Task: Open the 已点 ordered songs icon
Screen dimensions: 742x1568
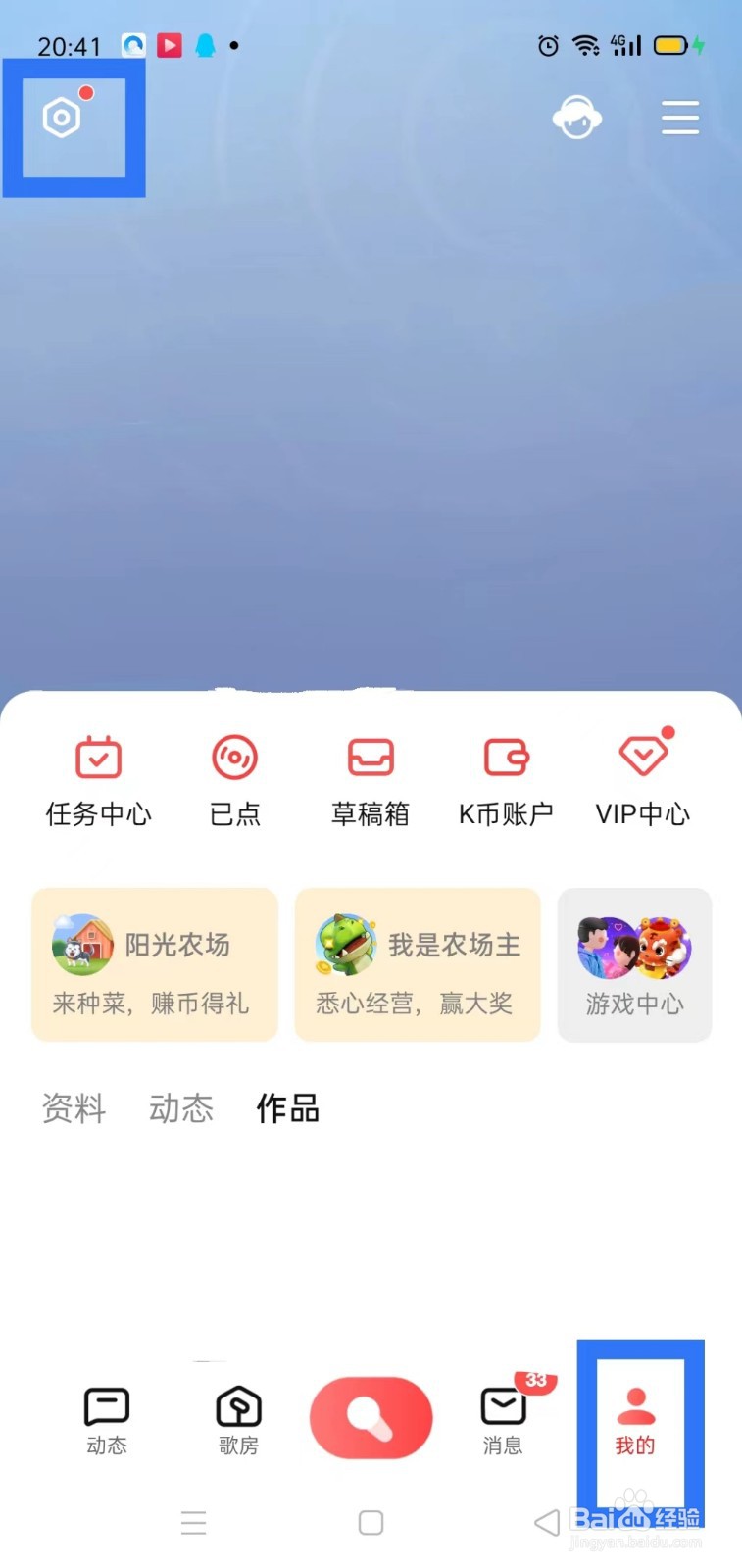Action: [x=234, y=779]
